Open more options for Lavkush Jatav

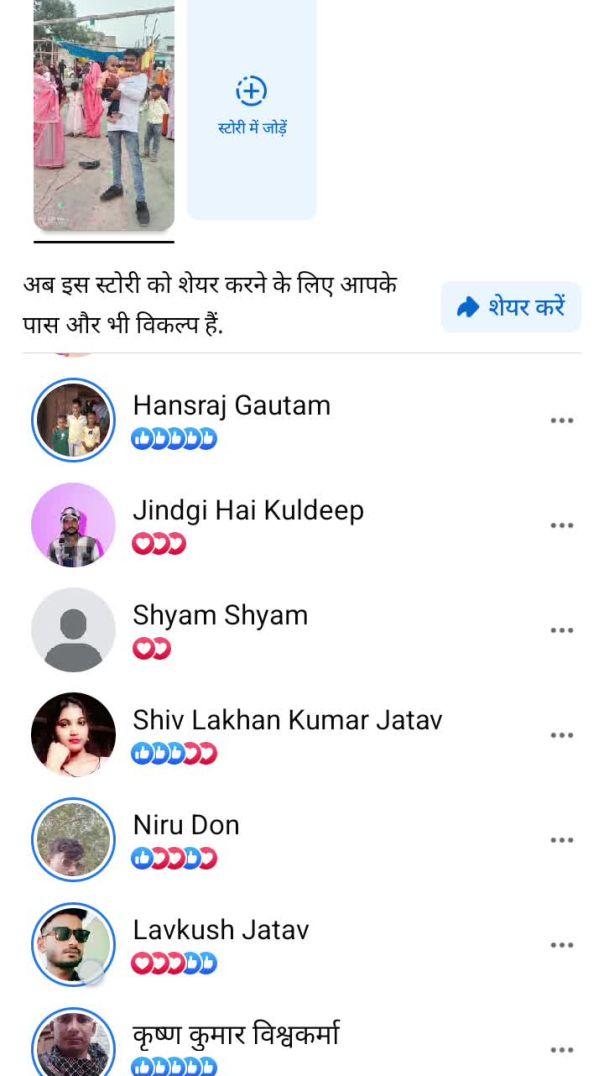coord(562,945)
